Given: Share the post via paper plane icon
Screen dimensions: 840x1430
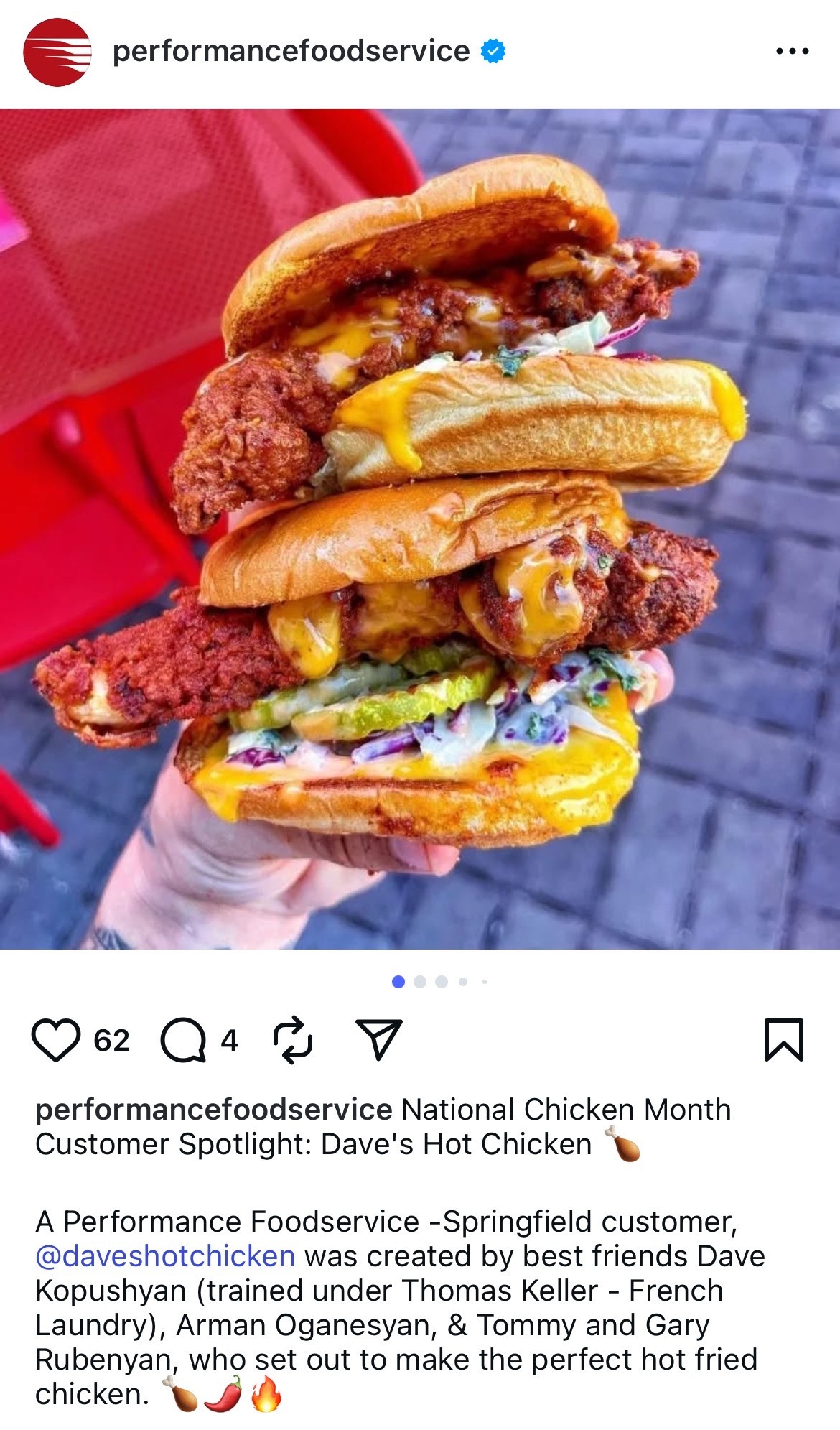Looking at the screenshot, I should coord(378,1040).
